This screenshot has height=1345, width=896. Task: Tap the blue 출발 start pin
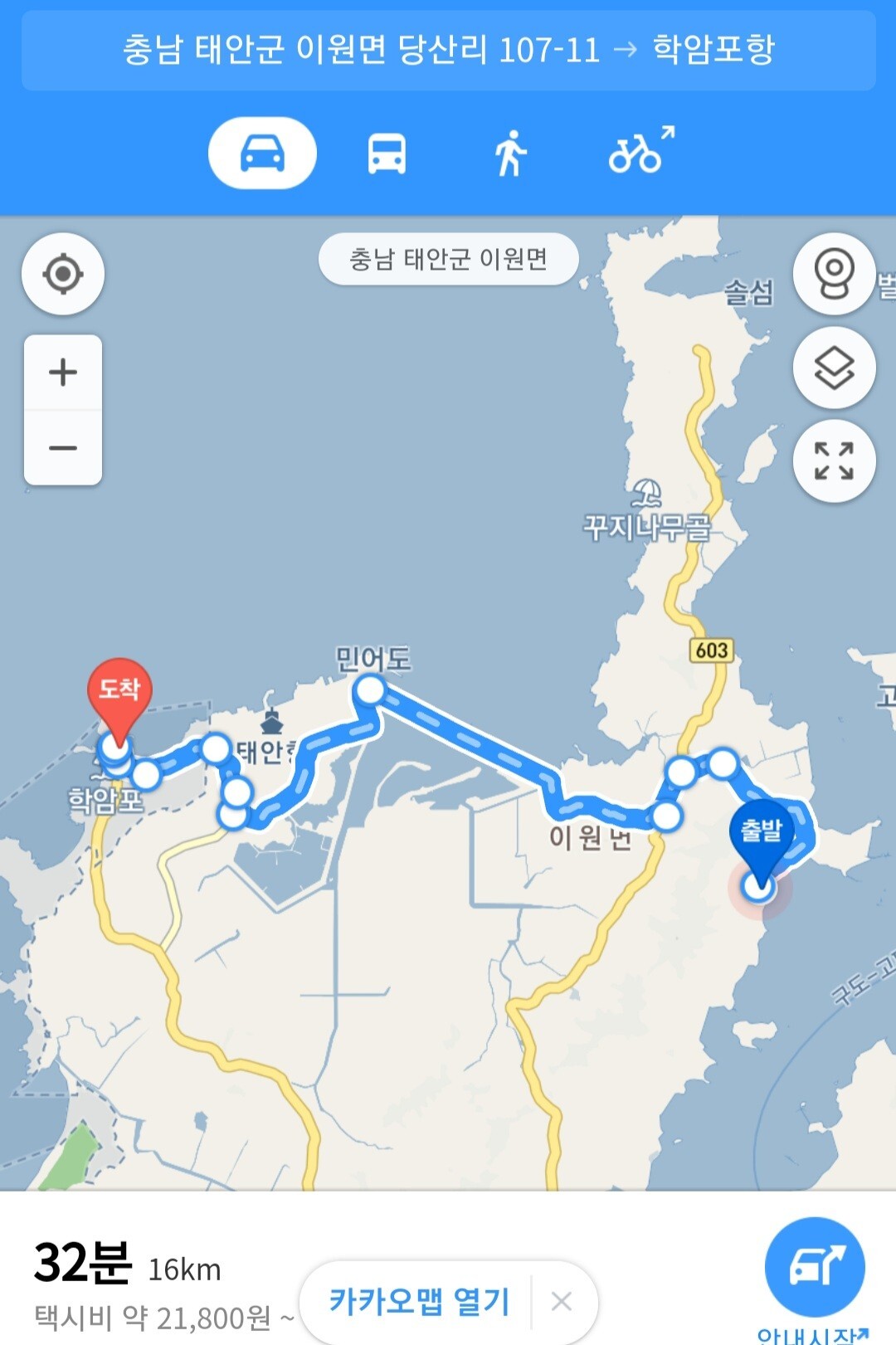(x=761, y=834)
